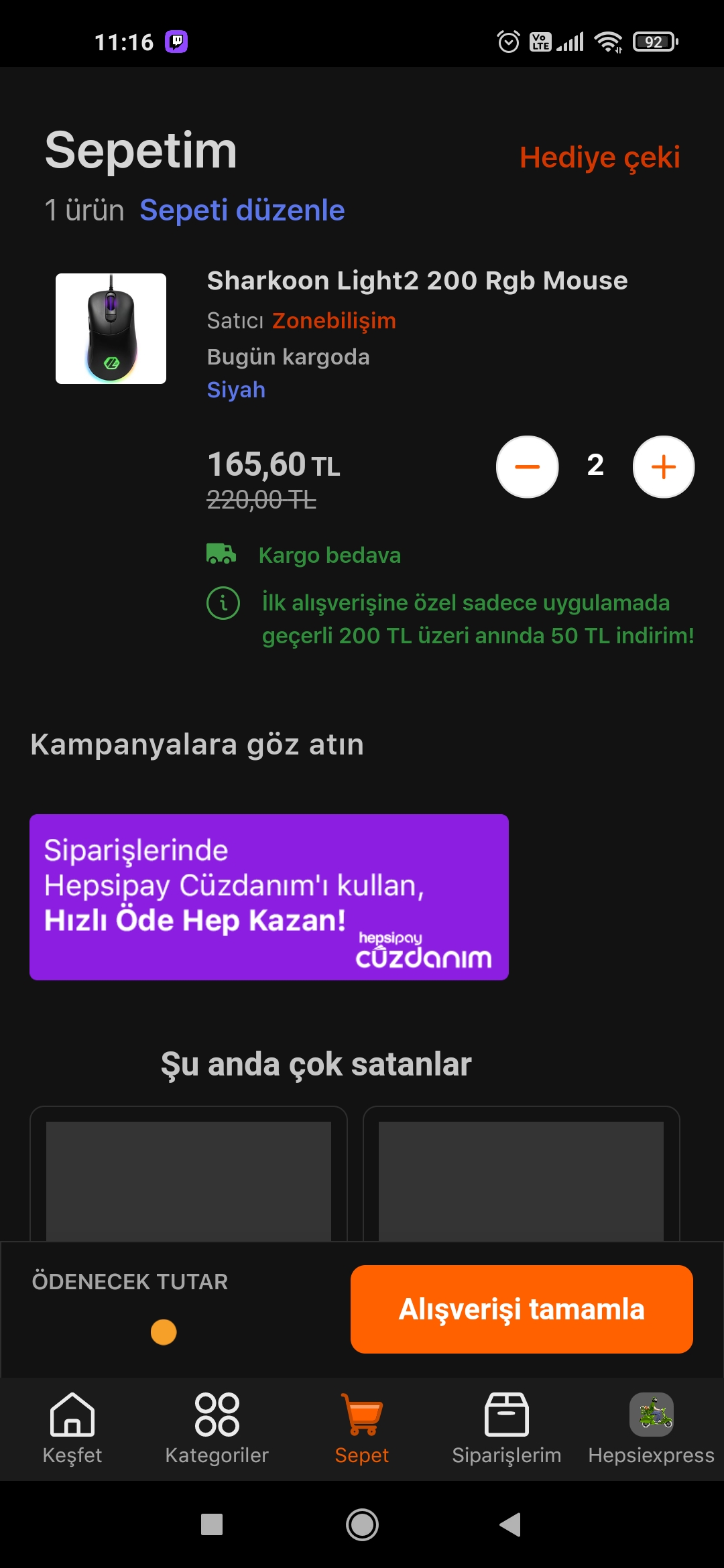Tap the system home button
The width and height of the screenshot is (724, 1568).
click(x=362, y=1524)
